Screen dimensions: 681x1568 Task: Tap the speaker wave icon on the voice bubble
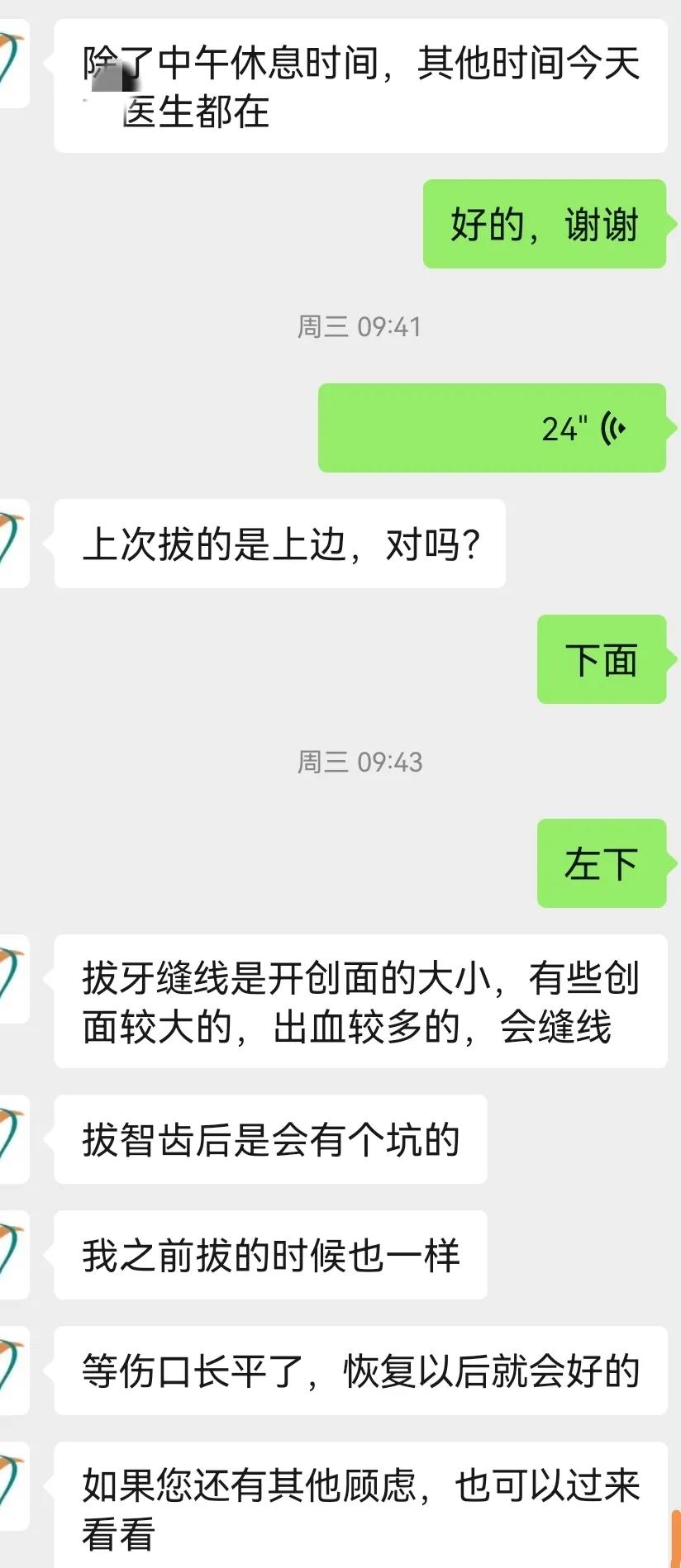(x=615, y=428)
